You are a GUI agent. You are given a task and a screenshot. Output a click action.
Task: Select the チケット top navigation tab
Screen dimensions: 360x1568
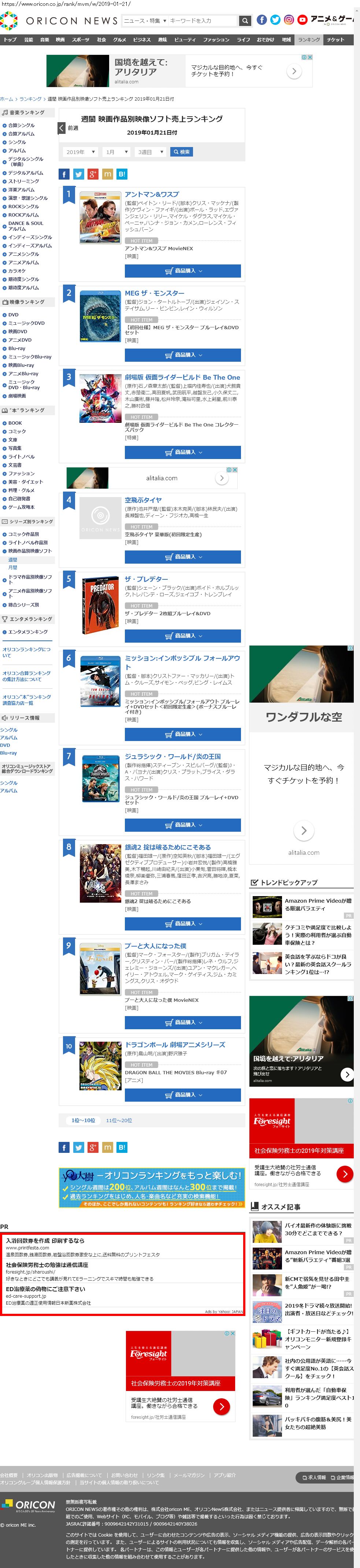[335, 40]
